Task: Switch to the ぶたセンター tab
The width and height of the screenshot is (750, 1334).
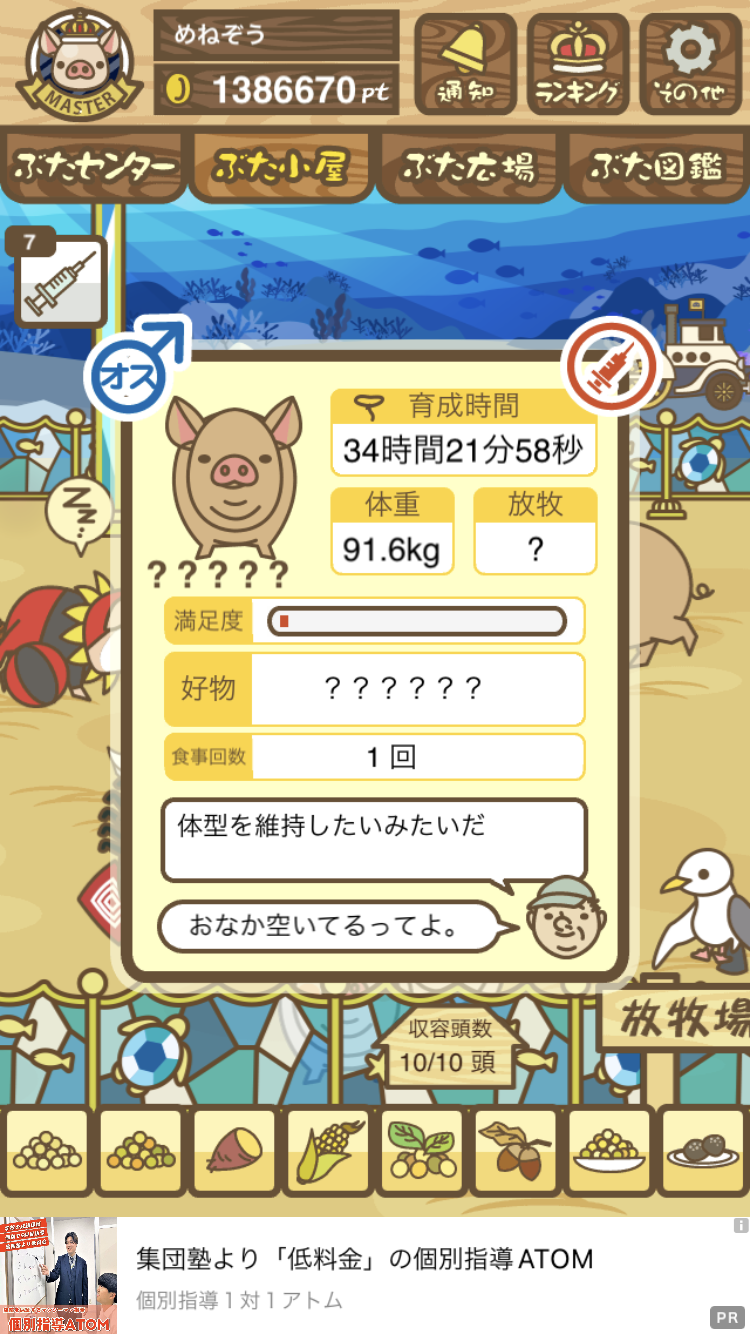Action: 95,167
